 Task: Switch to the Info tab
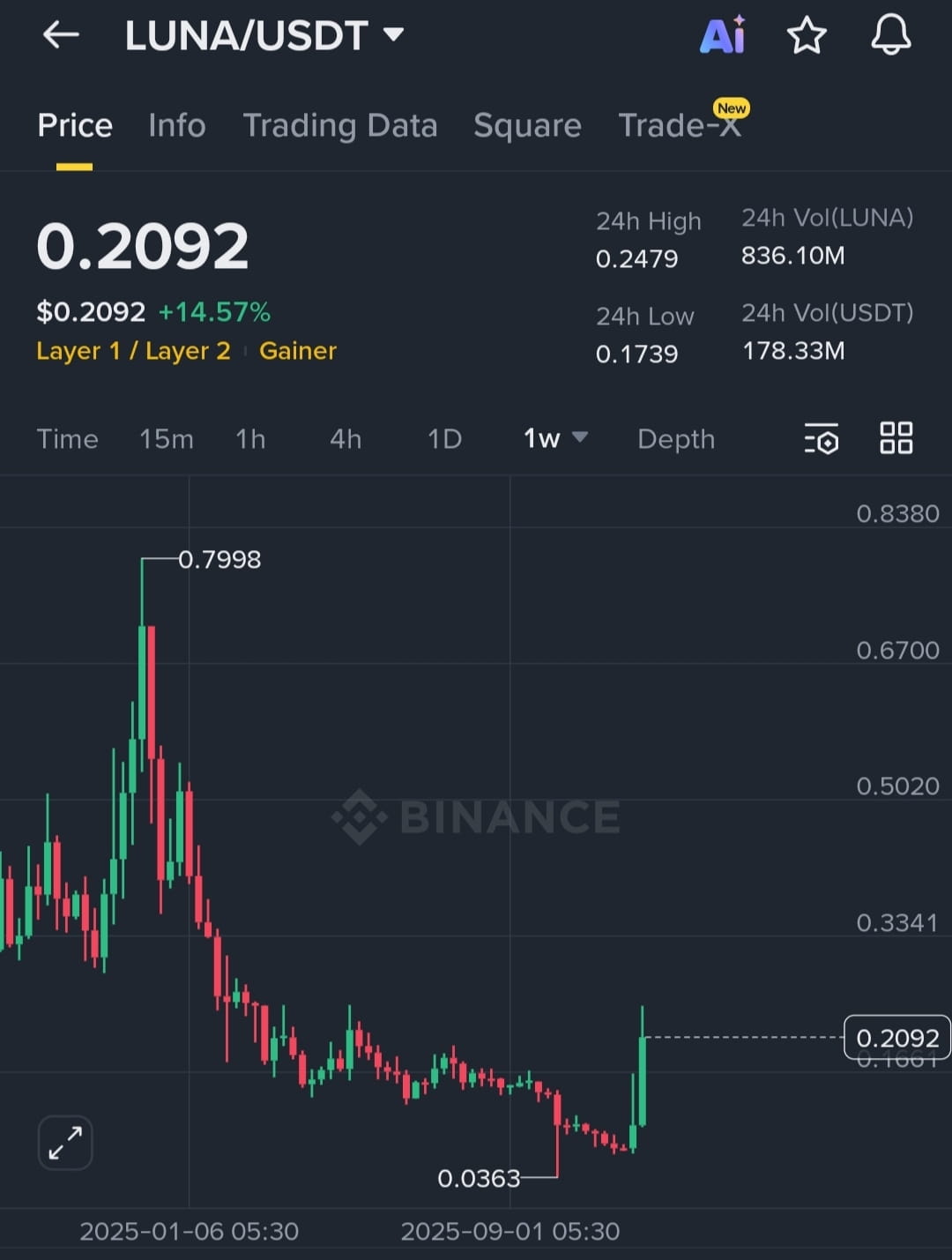point(176,126)
